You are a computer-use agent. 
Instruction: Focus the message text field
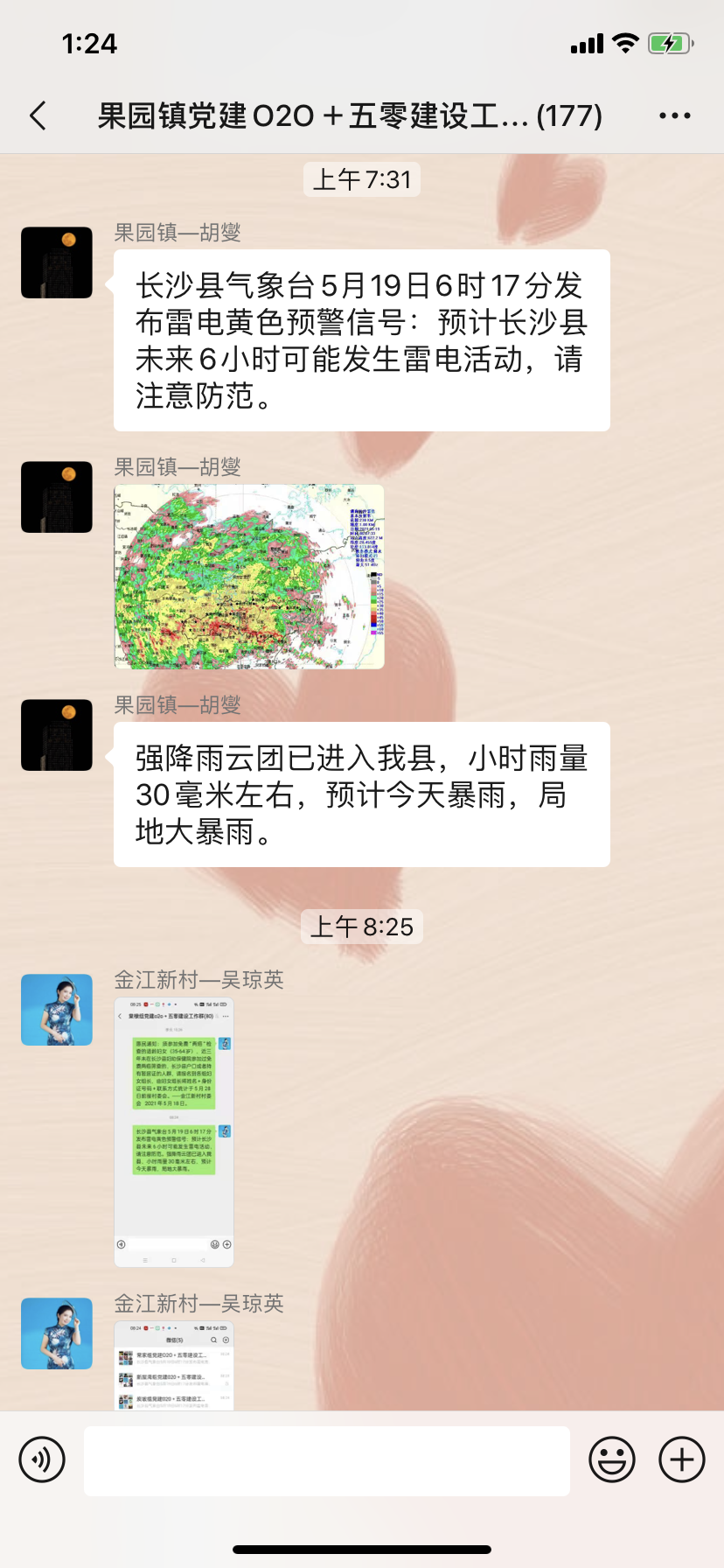[326, 1460]
